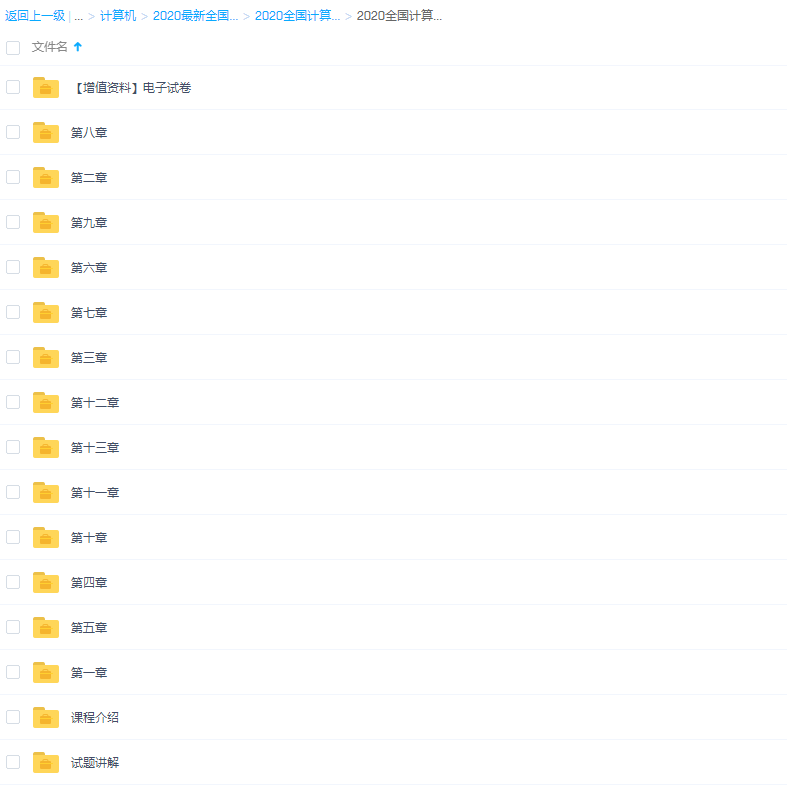
Task: Open the 第四章 folder
Action: point(89,583)
